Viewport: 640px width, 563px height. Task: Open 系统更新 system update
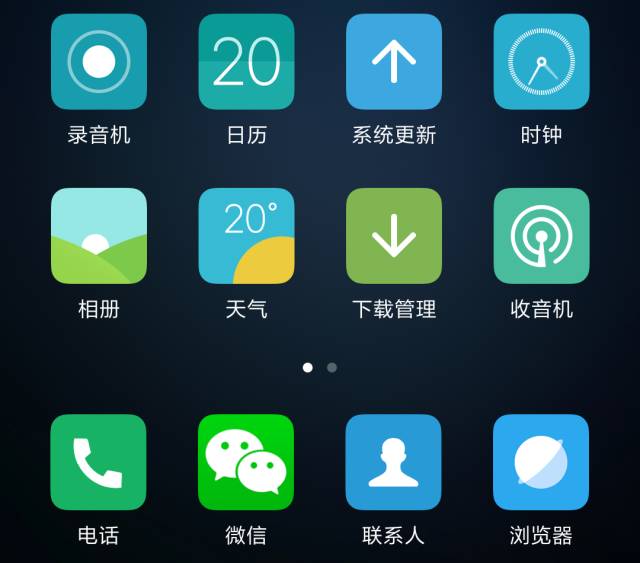tap(393, 62)
